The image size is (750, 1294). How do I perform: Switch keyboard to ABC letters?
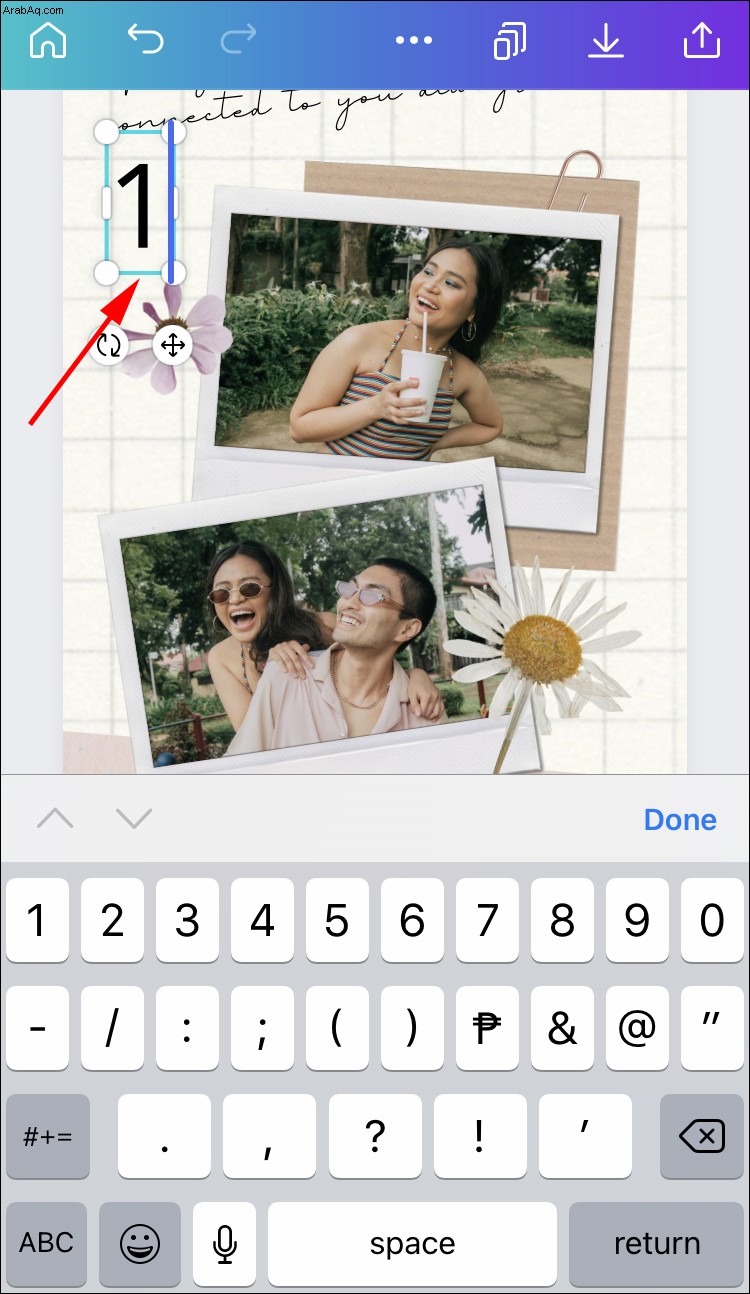pos(47,1243)
